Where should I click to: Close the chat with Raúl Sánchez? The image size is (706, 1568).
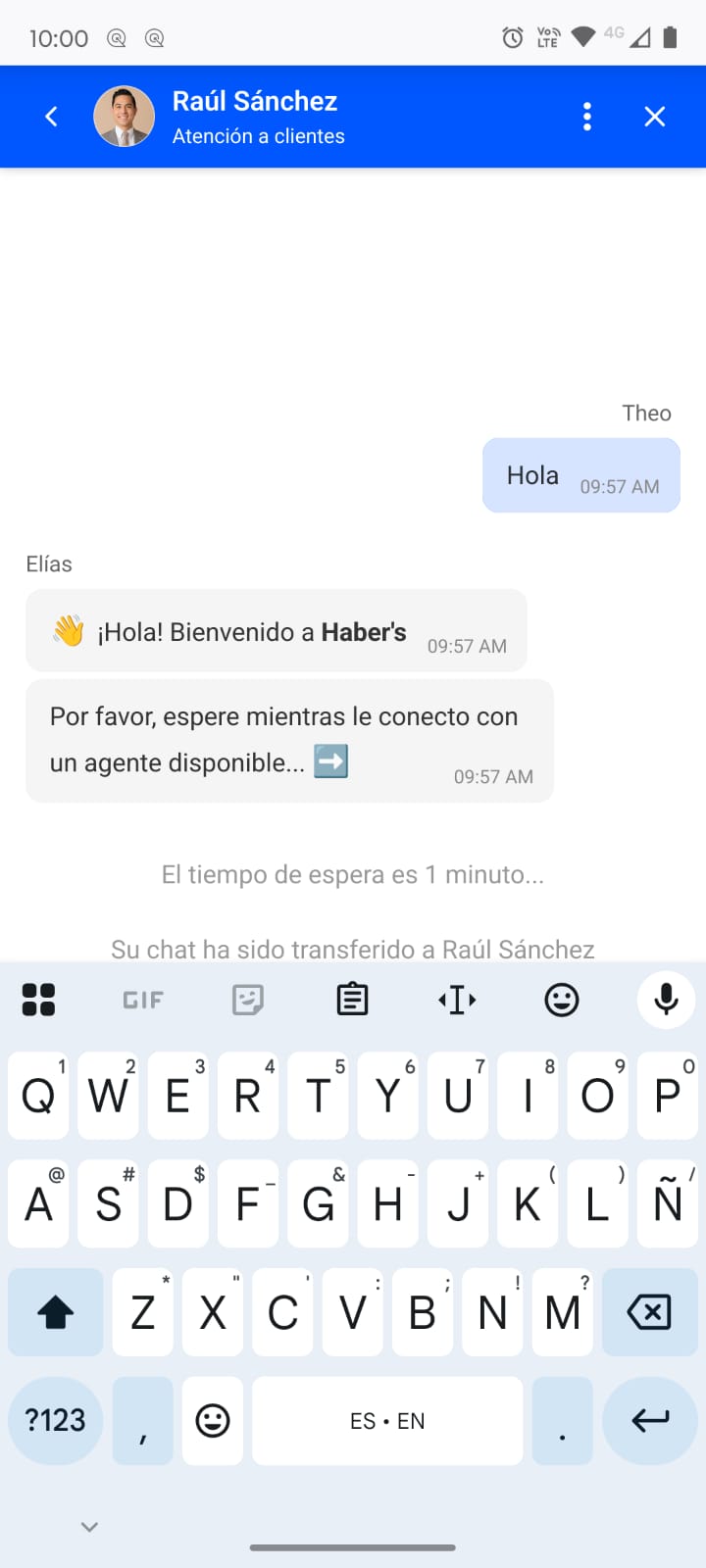pyautogui.click(x=654, y=117)
